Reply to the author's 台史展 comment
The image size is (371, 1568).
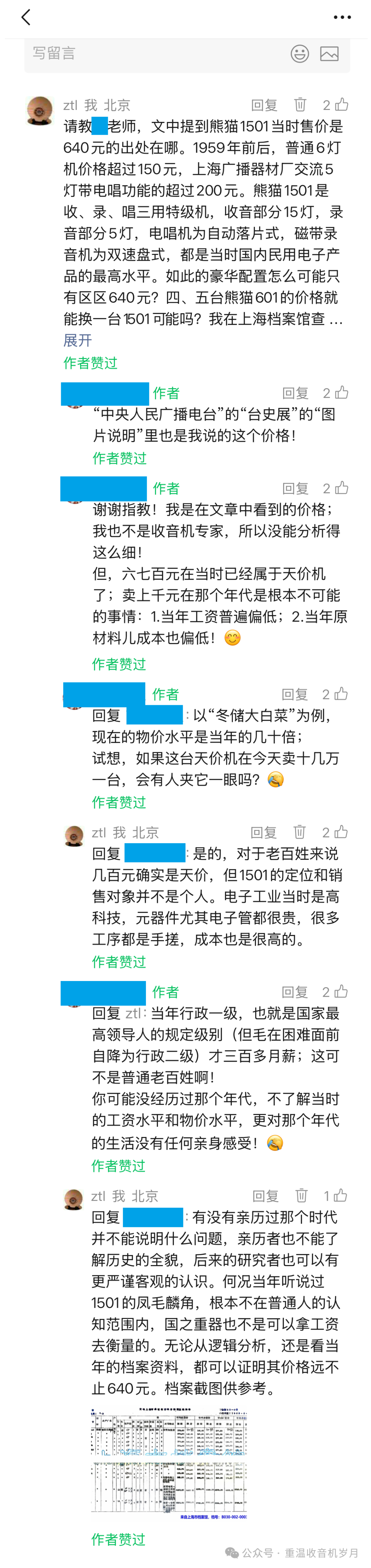click(x=295, y=393)
